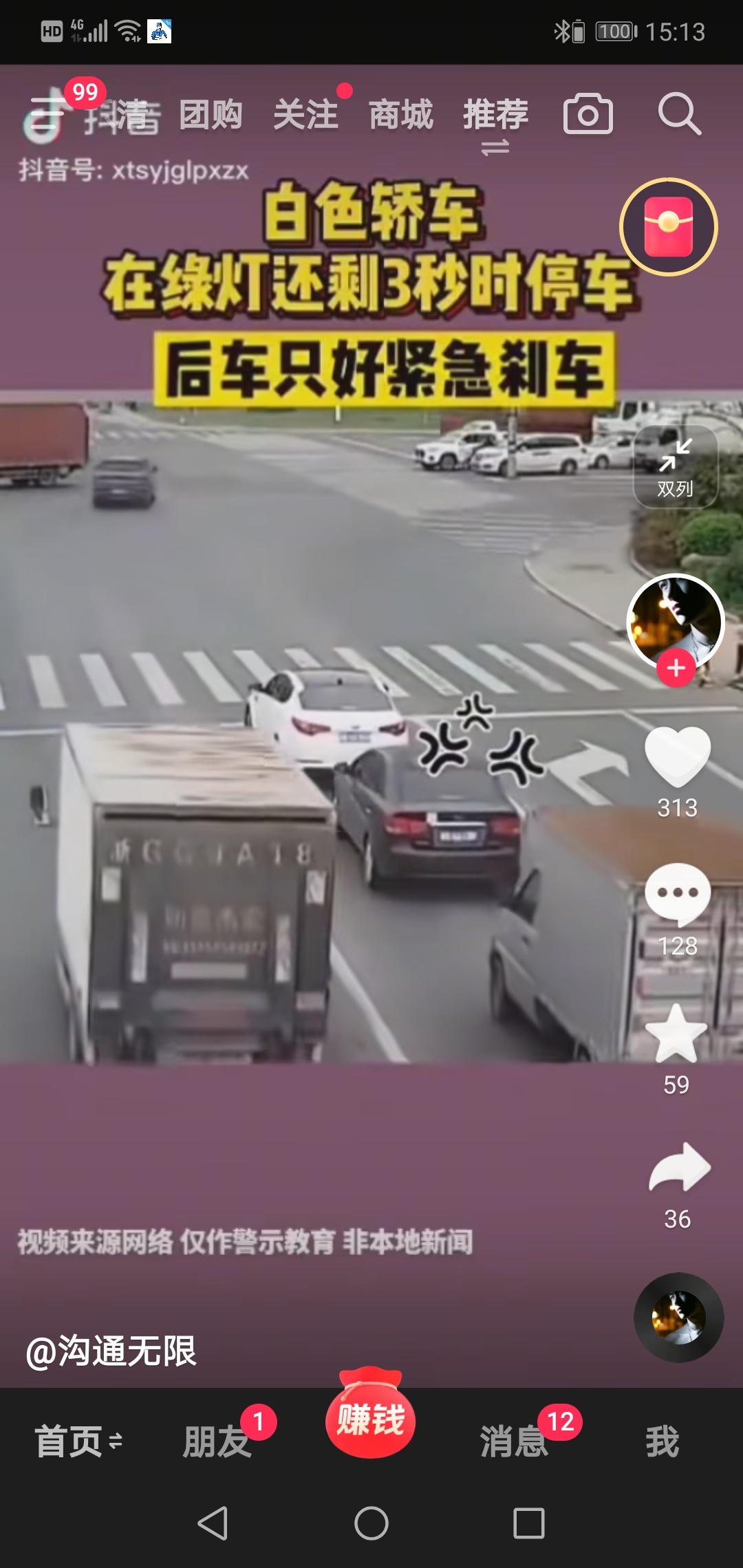Viewport: 743px width, 1568px height.
Task: Open the red envelope reward
Action: [x=668, y=227]
